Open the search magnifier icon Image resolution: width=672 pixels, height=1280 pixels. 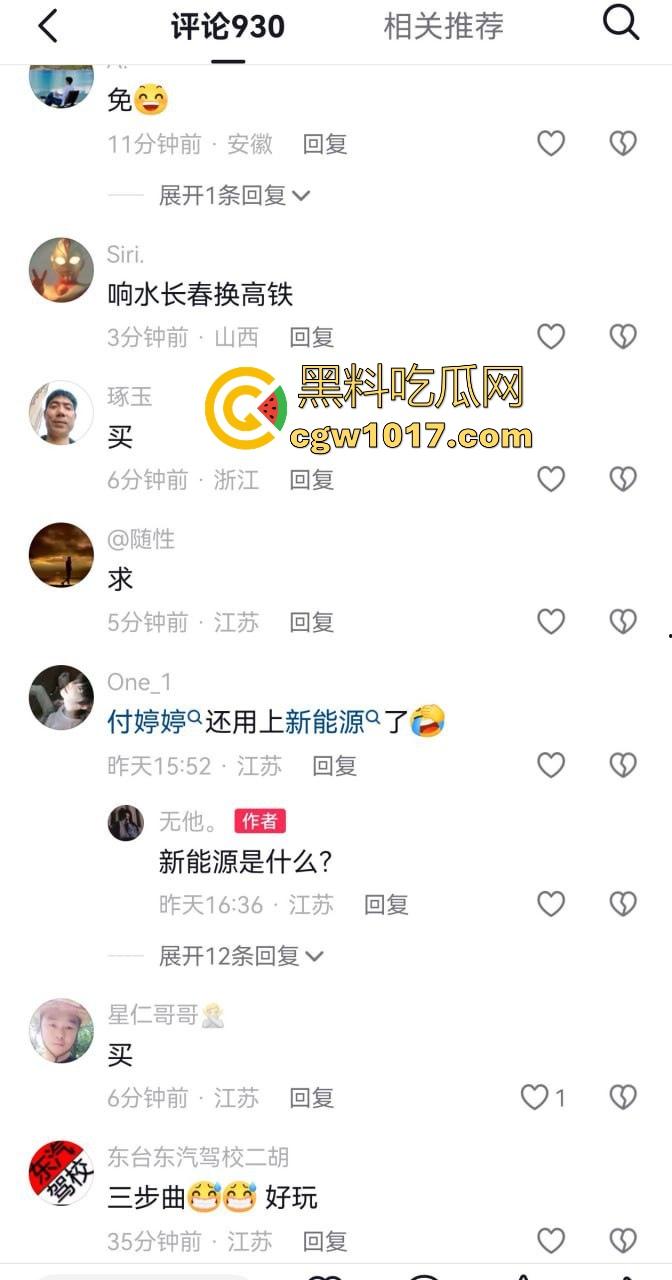tap(620, 24)
